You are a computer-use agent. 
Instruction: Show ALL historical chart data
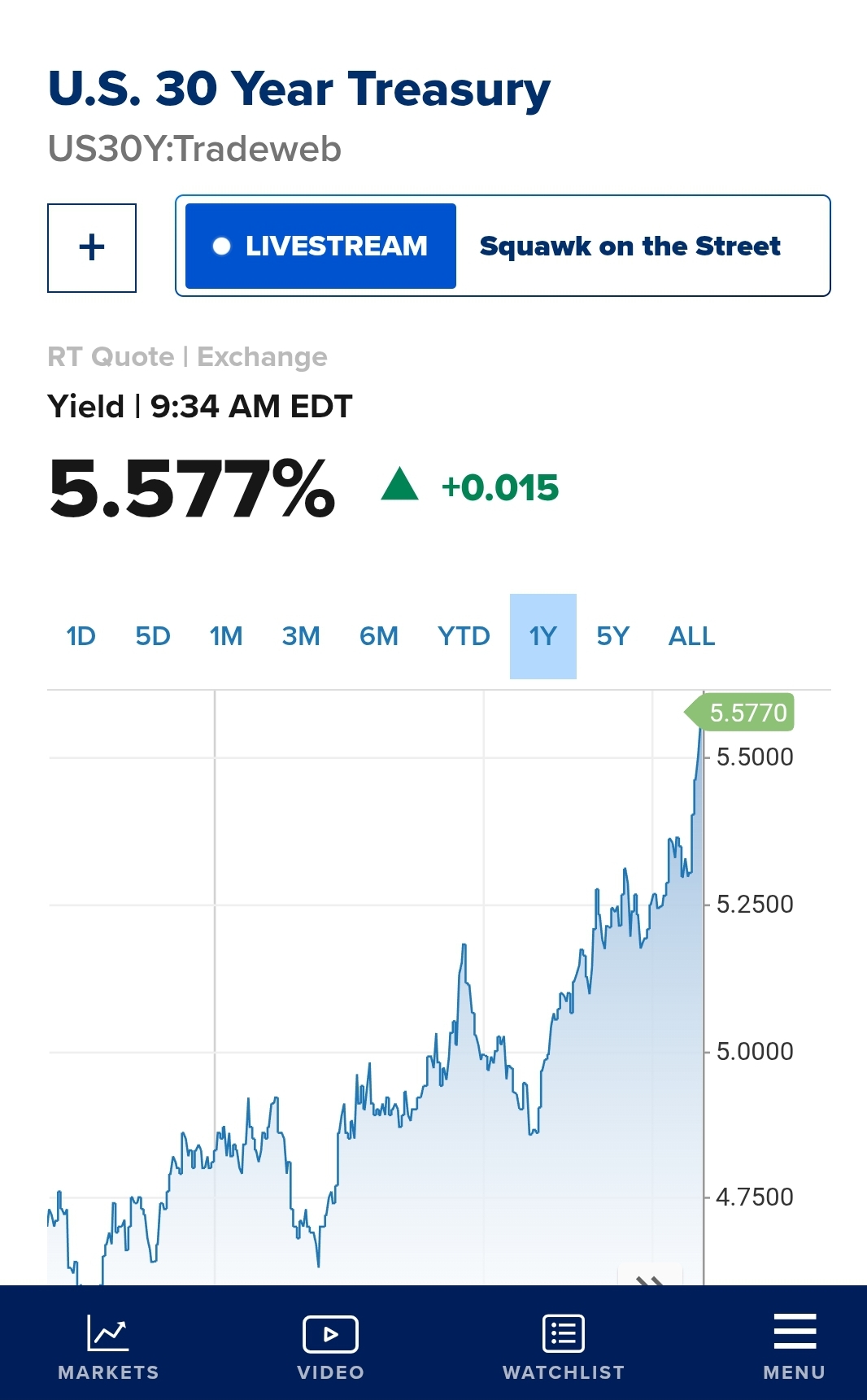tap(691, 636)
